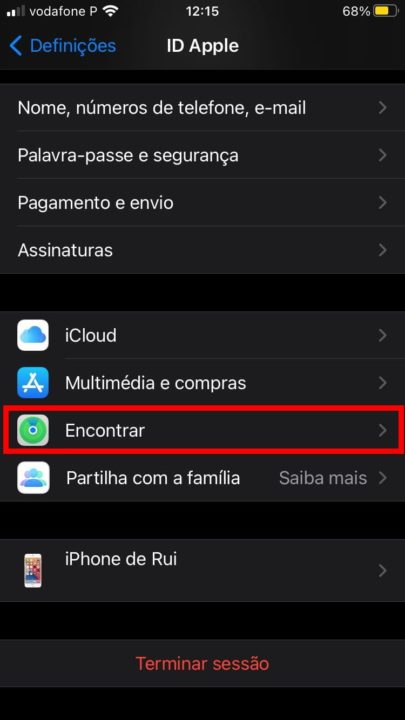Open the iPhone de Rui device
Viewport: 405px width, 720px height.
pos(202,570)
